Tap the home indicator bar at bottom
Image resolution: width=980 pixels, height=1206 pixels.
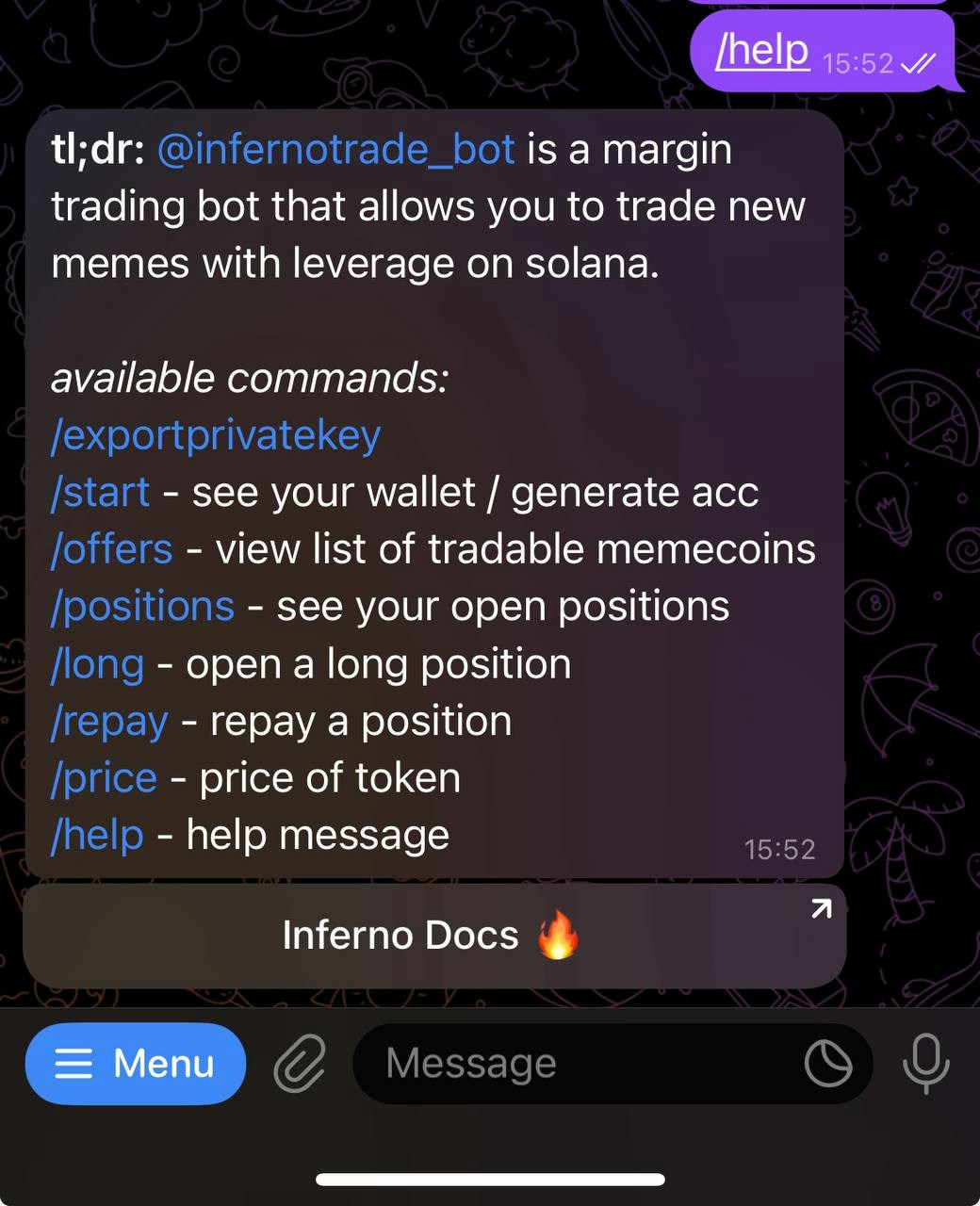[x=490, y=1179]
